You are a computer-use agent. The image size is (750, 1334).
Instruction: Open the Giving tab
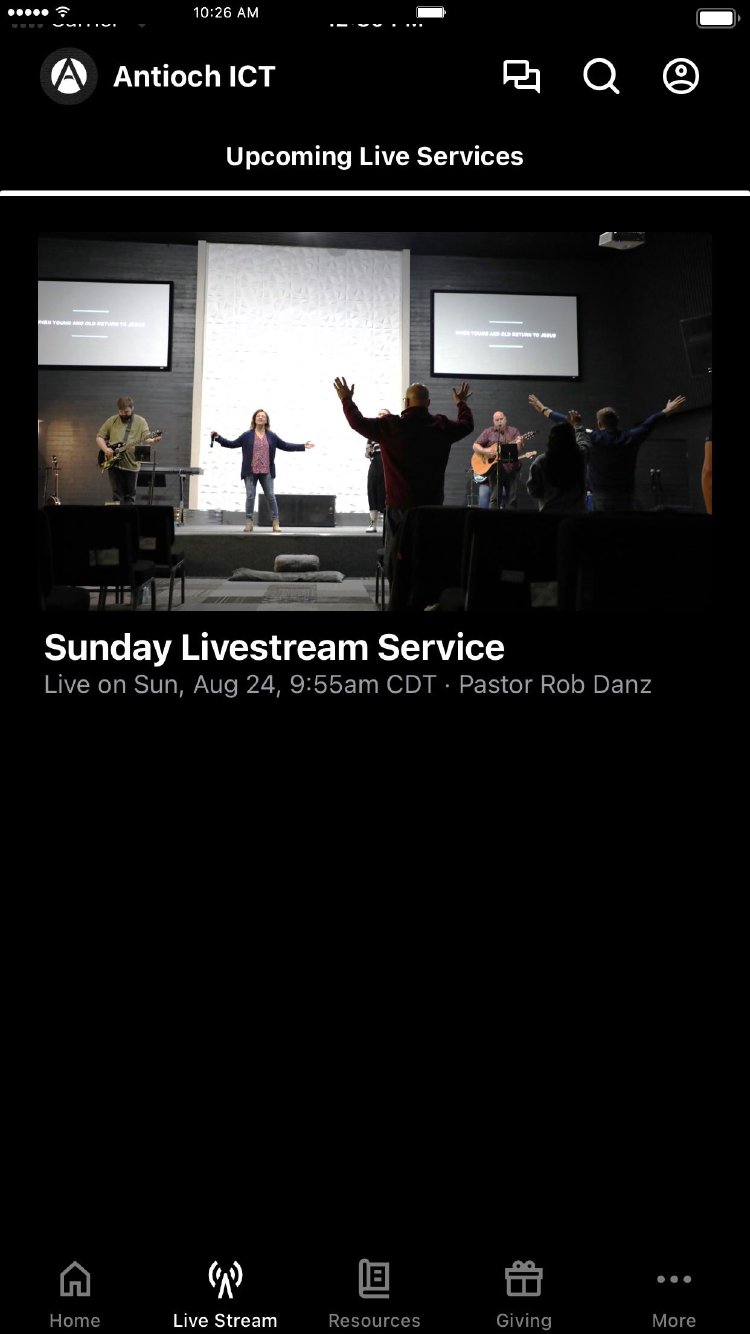(x=523, y=1294)
